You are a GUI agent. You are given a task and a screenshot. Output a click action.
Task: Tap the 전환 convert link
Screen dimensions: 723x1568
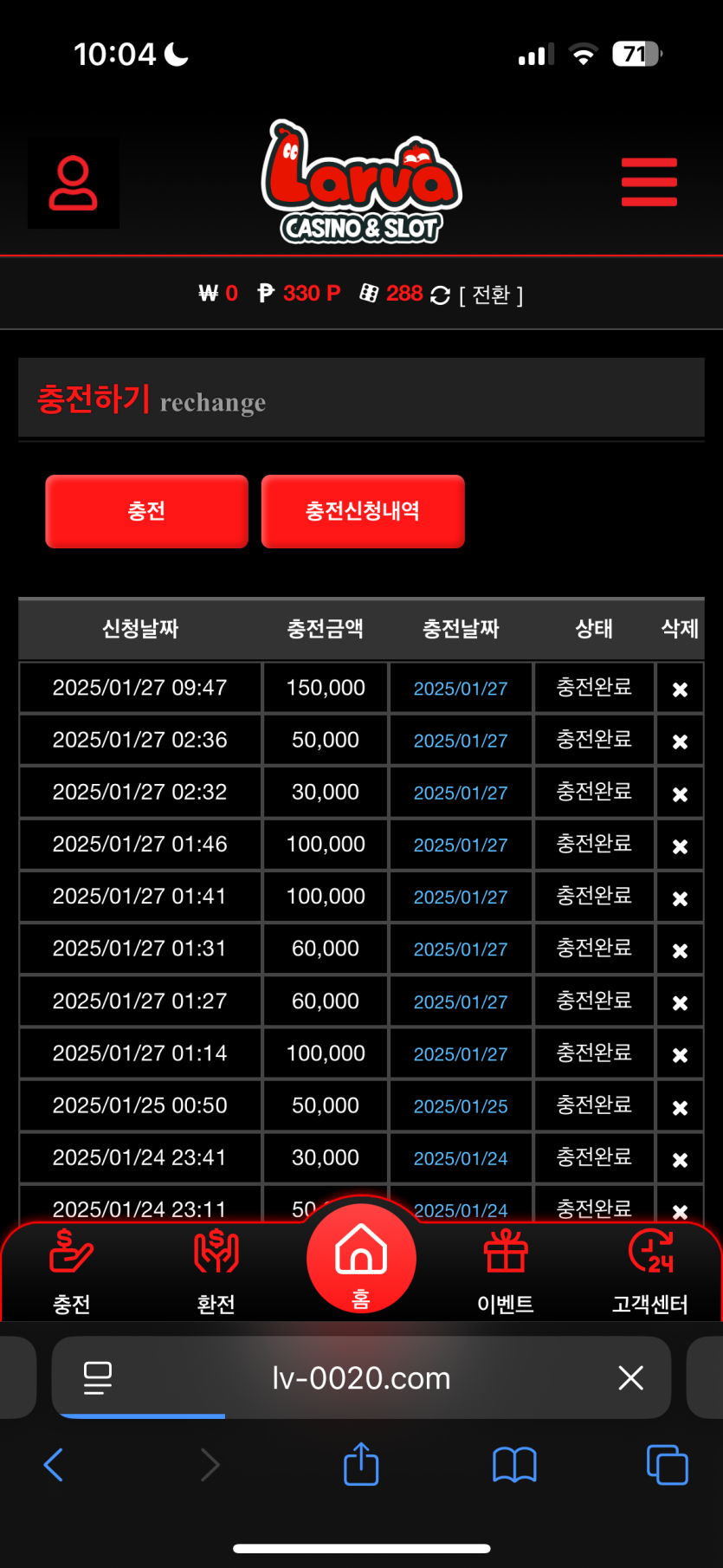[x=491, y=295]
